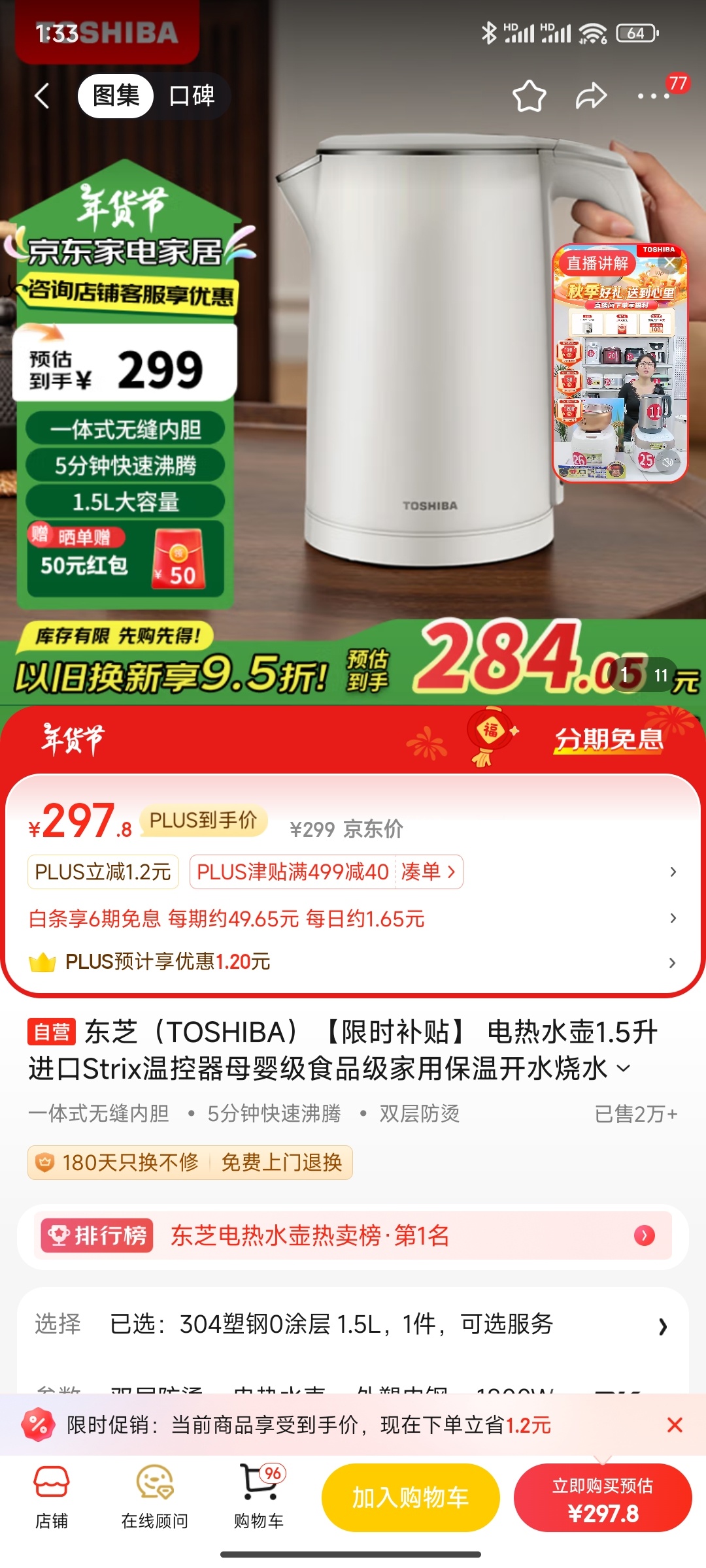Dismiss the 限时促销 promotion banner
Image resolution: width=706 pixels, height=1568 pixels.
tap(675, 1425)
